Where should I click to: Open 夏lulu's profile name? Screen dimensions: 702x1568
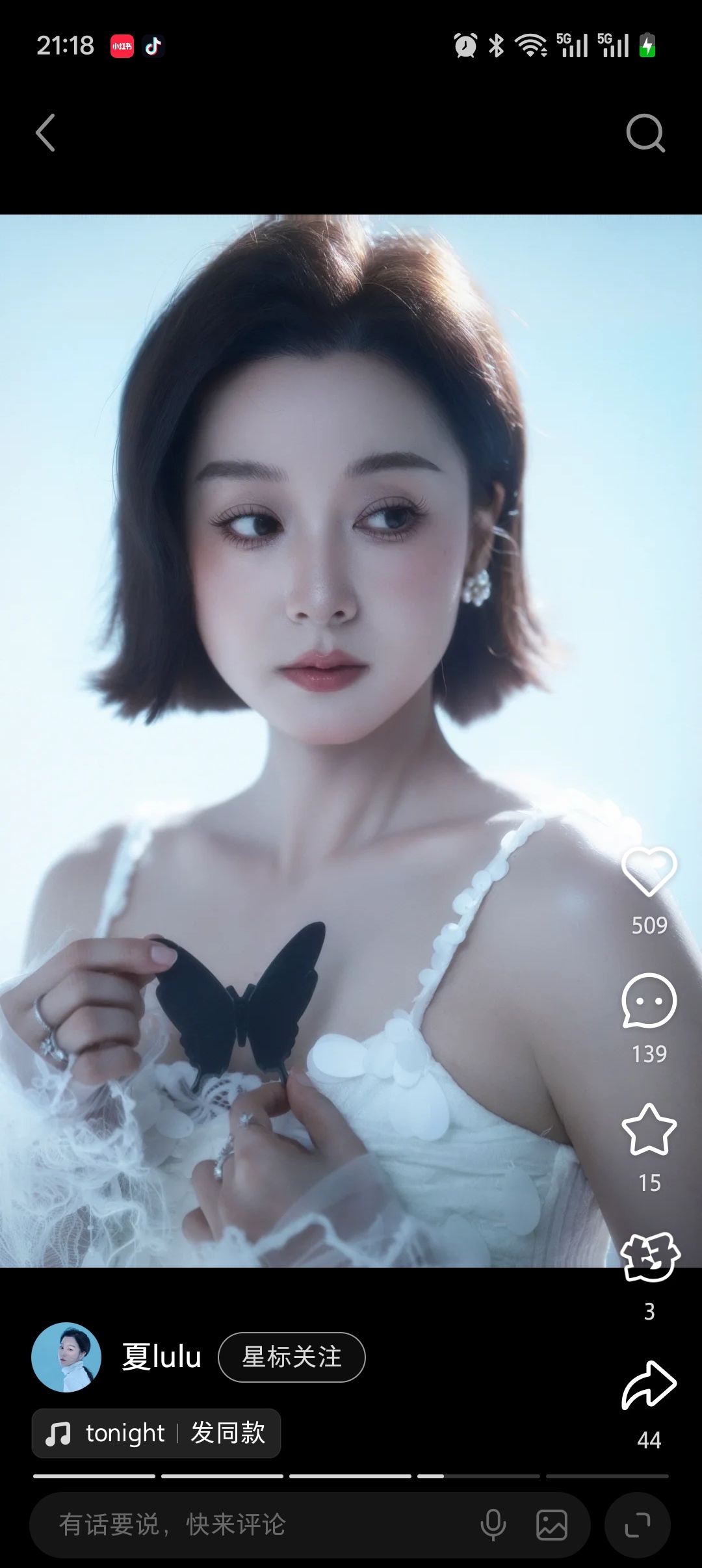161,1357
